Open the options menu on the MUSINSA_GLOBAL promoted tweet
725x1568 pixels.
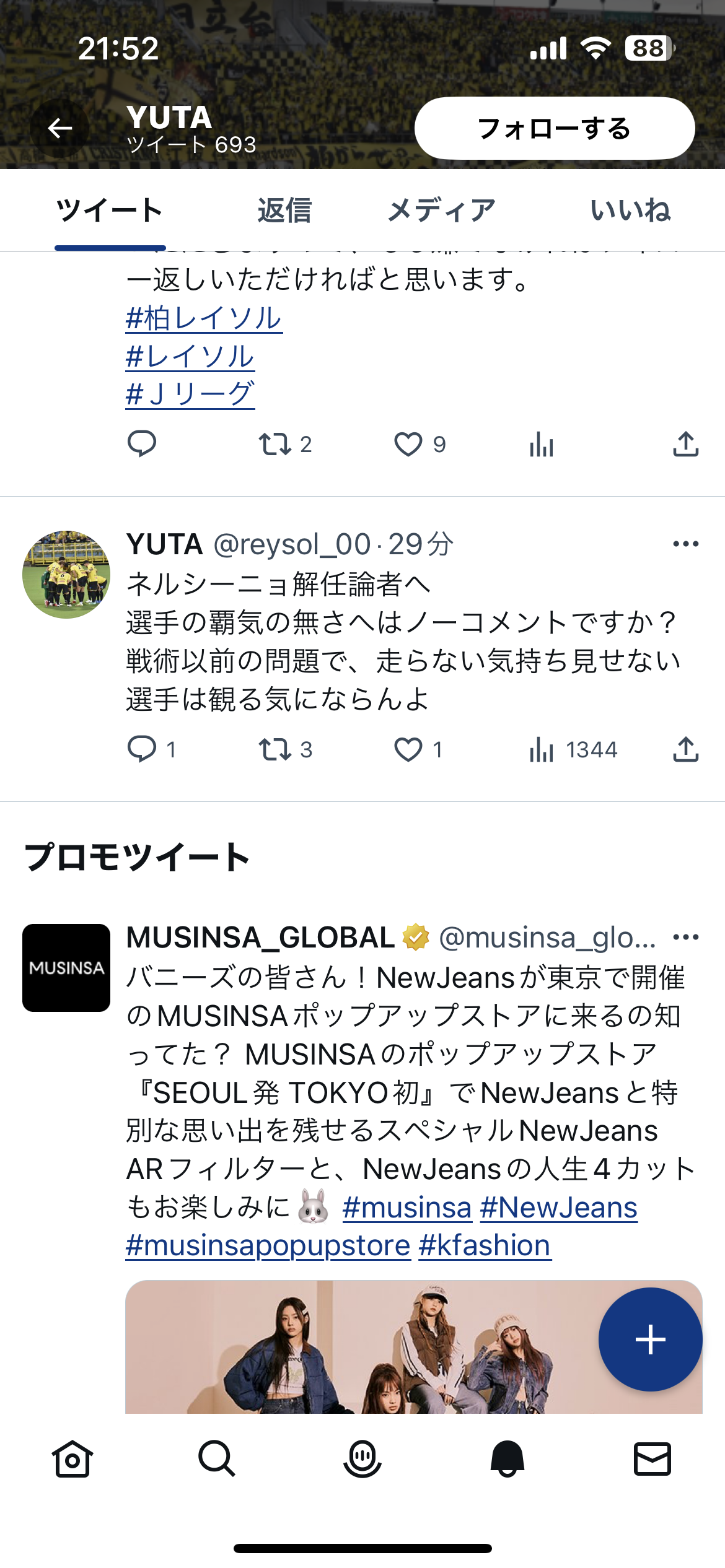click(685, 937)
